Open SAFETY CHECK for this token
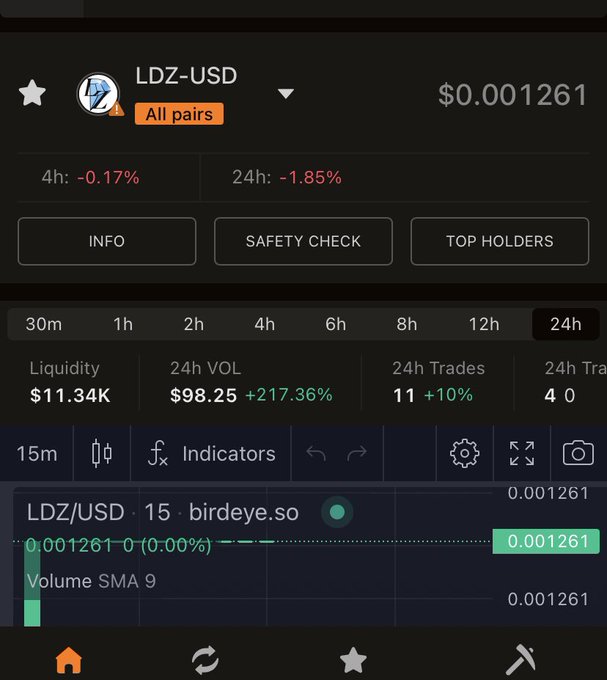 [303, 241]
